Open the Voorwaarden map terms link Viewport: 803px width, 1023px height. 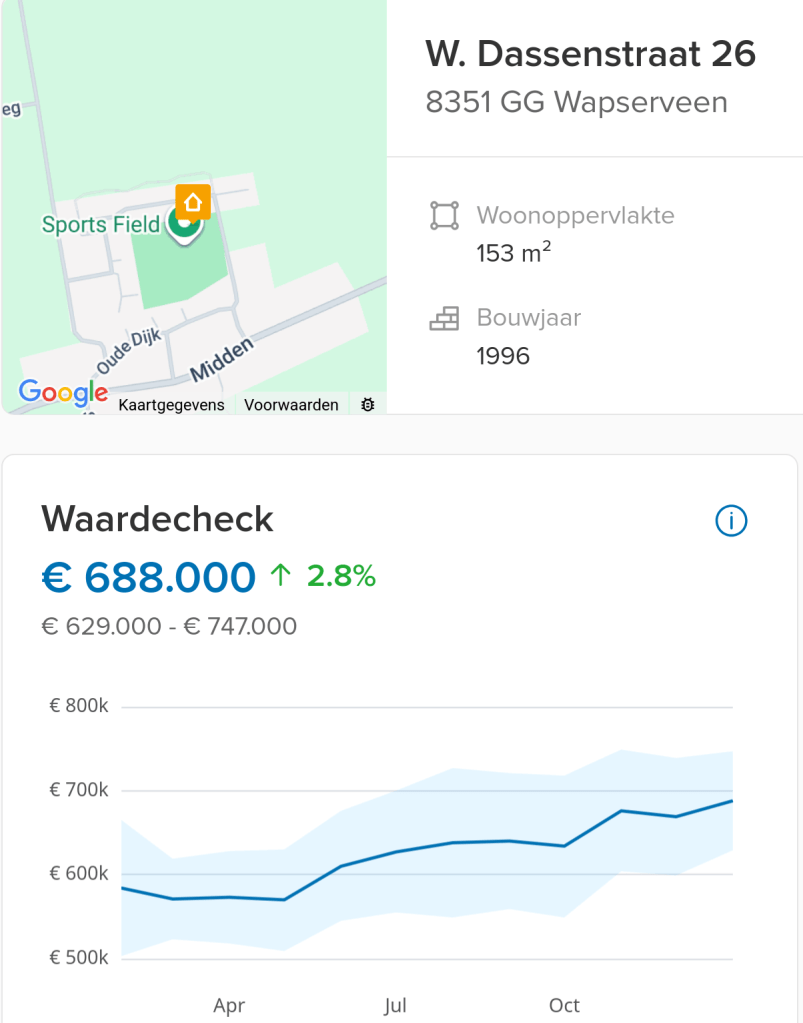pos(291,405)
